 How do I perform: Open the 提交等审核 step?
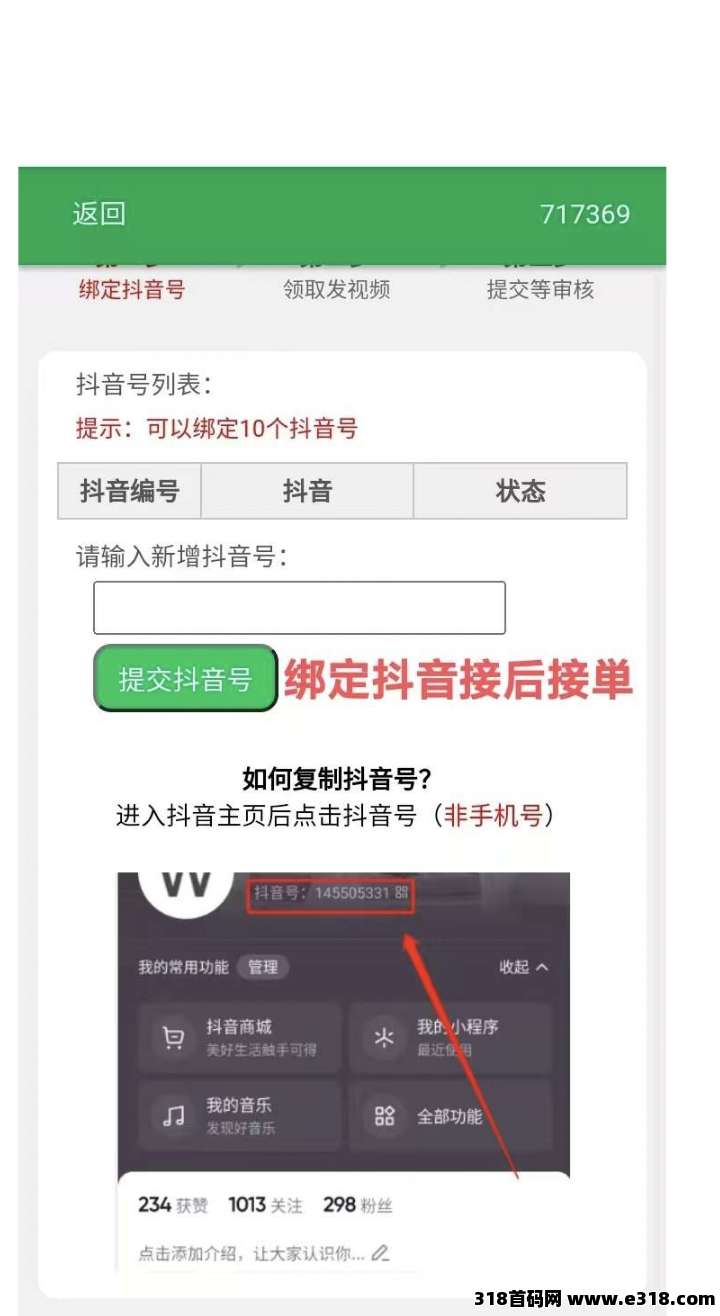coord(540,289)
